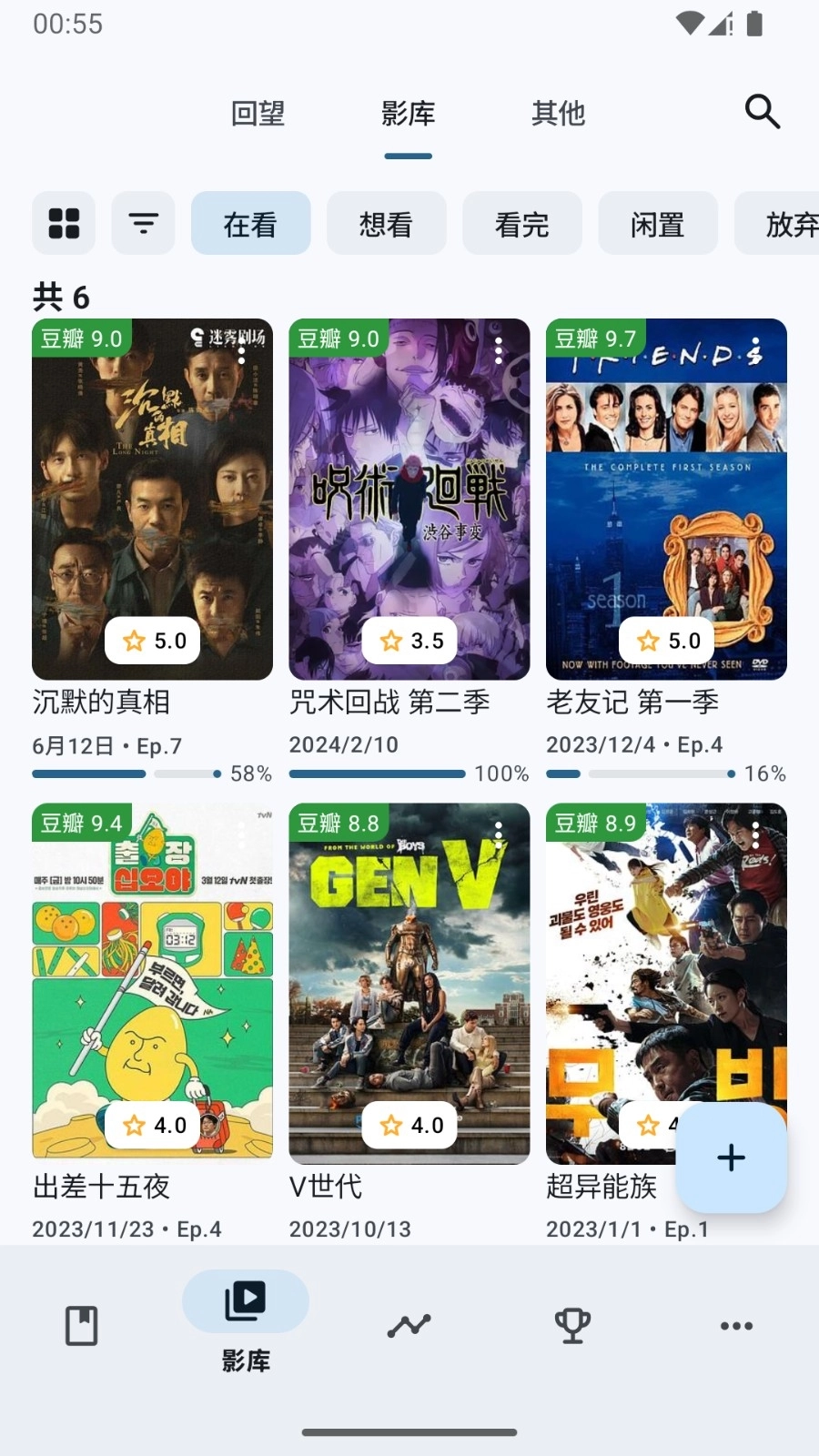Open the trophy/achievements icon in bottom bar
Image resolution: width=819 pixels, height=1456 pixels.
coord(571,1326)
